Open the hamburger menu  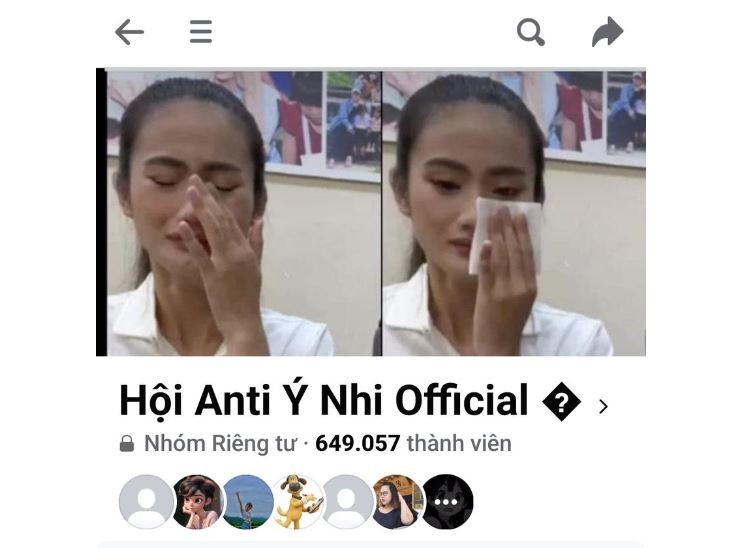[201, 32]
